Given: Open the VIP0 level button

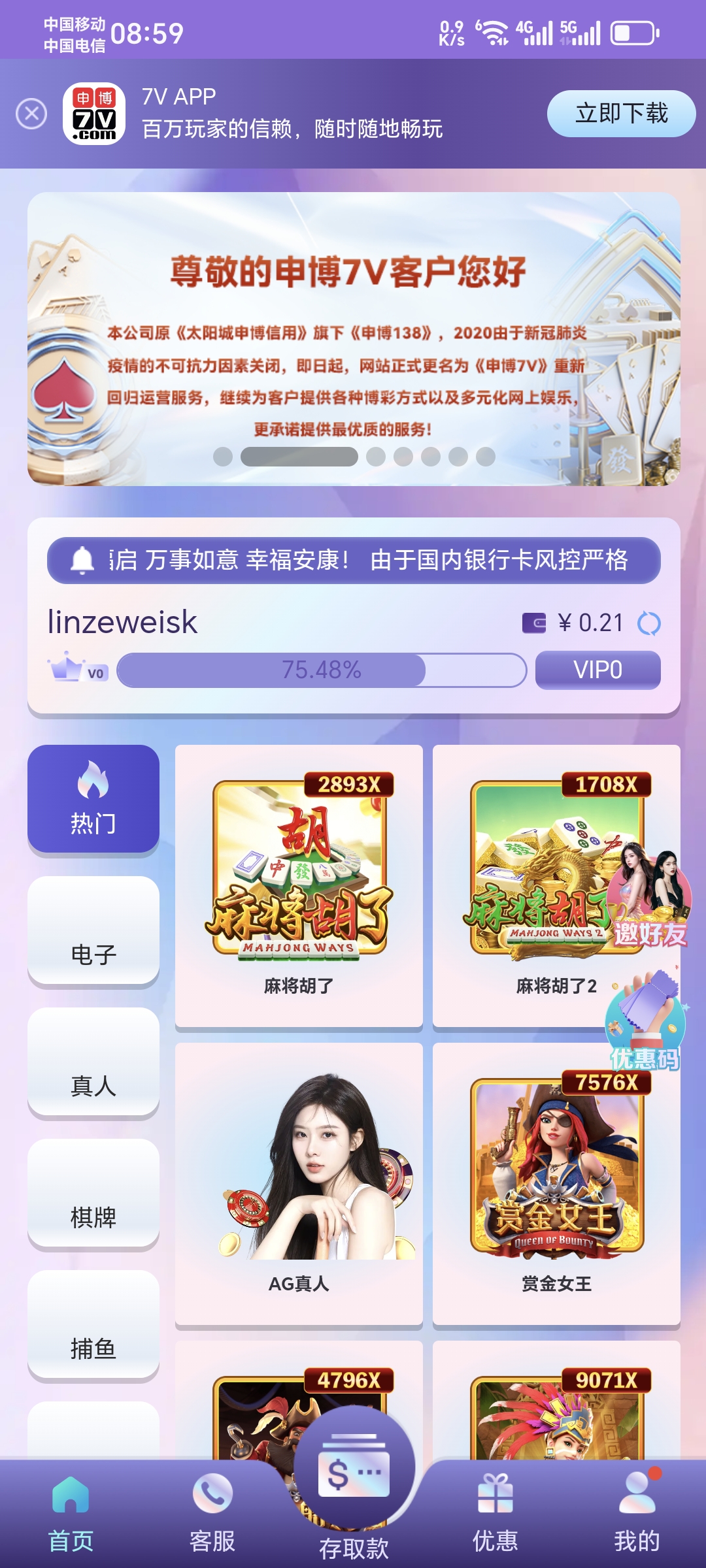Looking at the screenshot, I should click(x=597, y=670).
